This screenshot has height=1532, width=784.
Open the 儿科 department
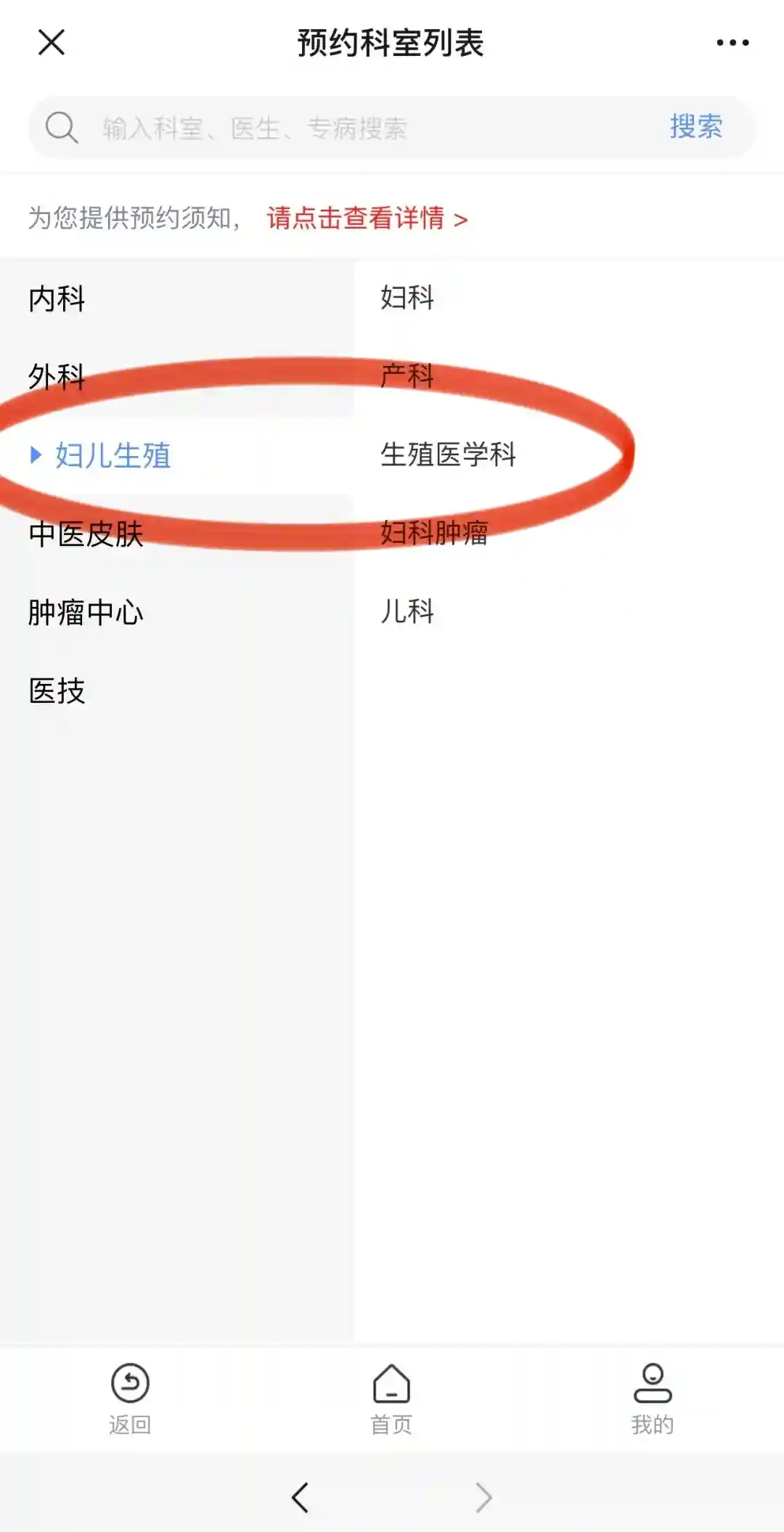(407, 611)
